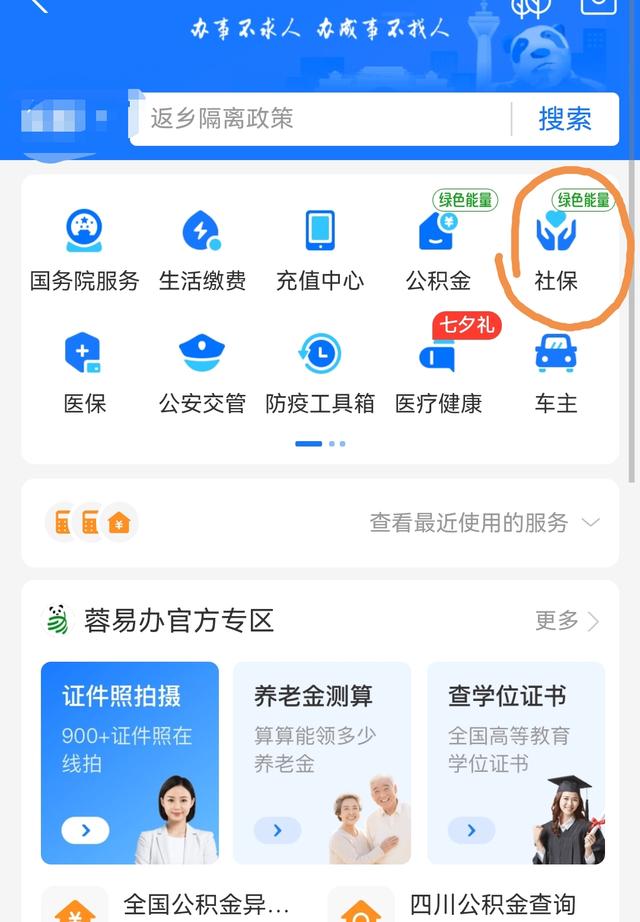Open 车主 service
The height and width of the screenshot is (922, 640).
tap(556, 373)
